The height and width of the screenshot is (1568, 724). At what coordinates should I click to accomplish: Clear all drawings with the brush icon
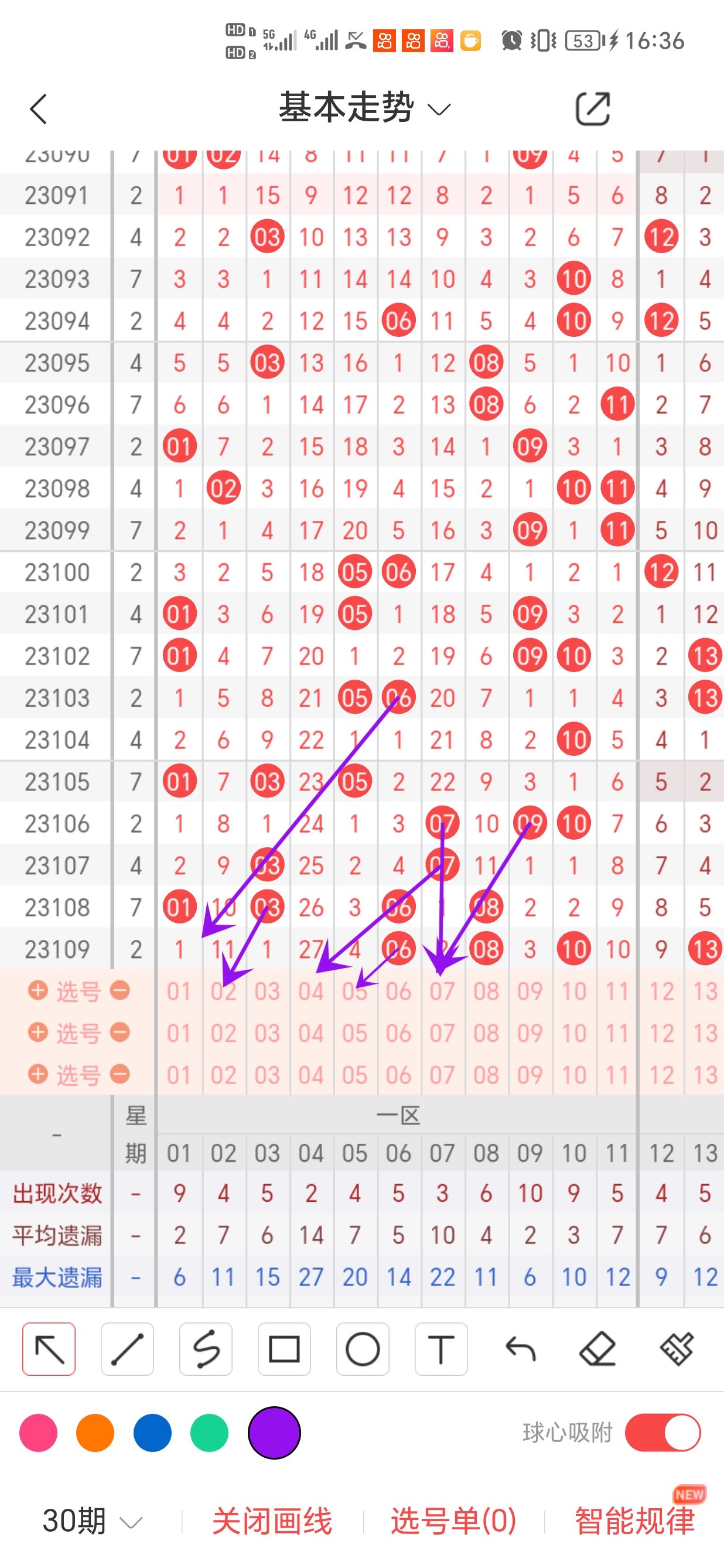click(677, 1349)
